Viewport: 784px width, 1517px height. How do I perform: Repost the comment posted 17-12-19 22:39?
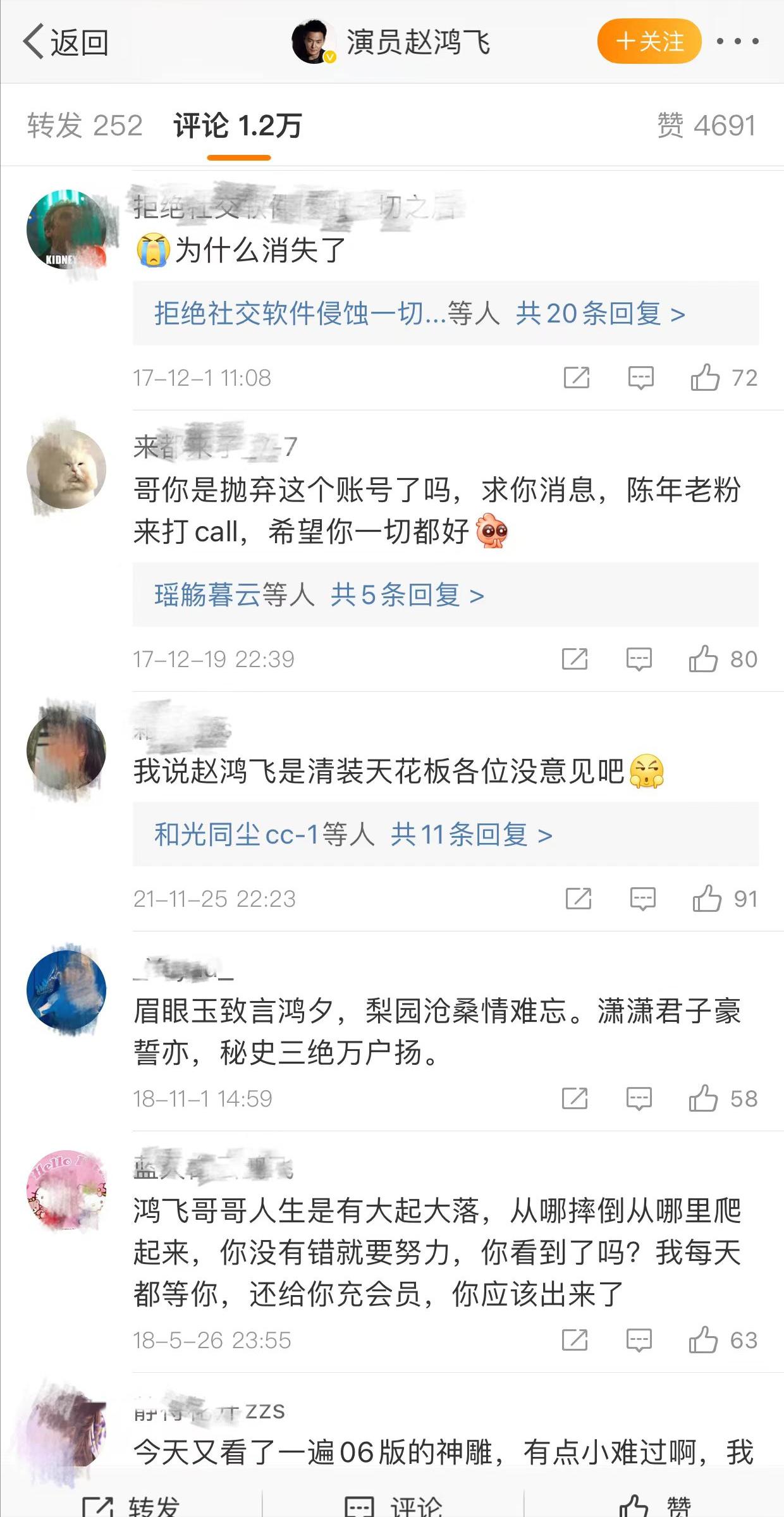575,659
